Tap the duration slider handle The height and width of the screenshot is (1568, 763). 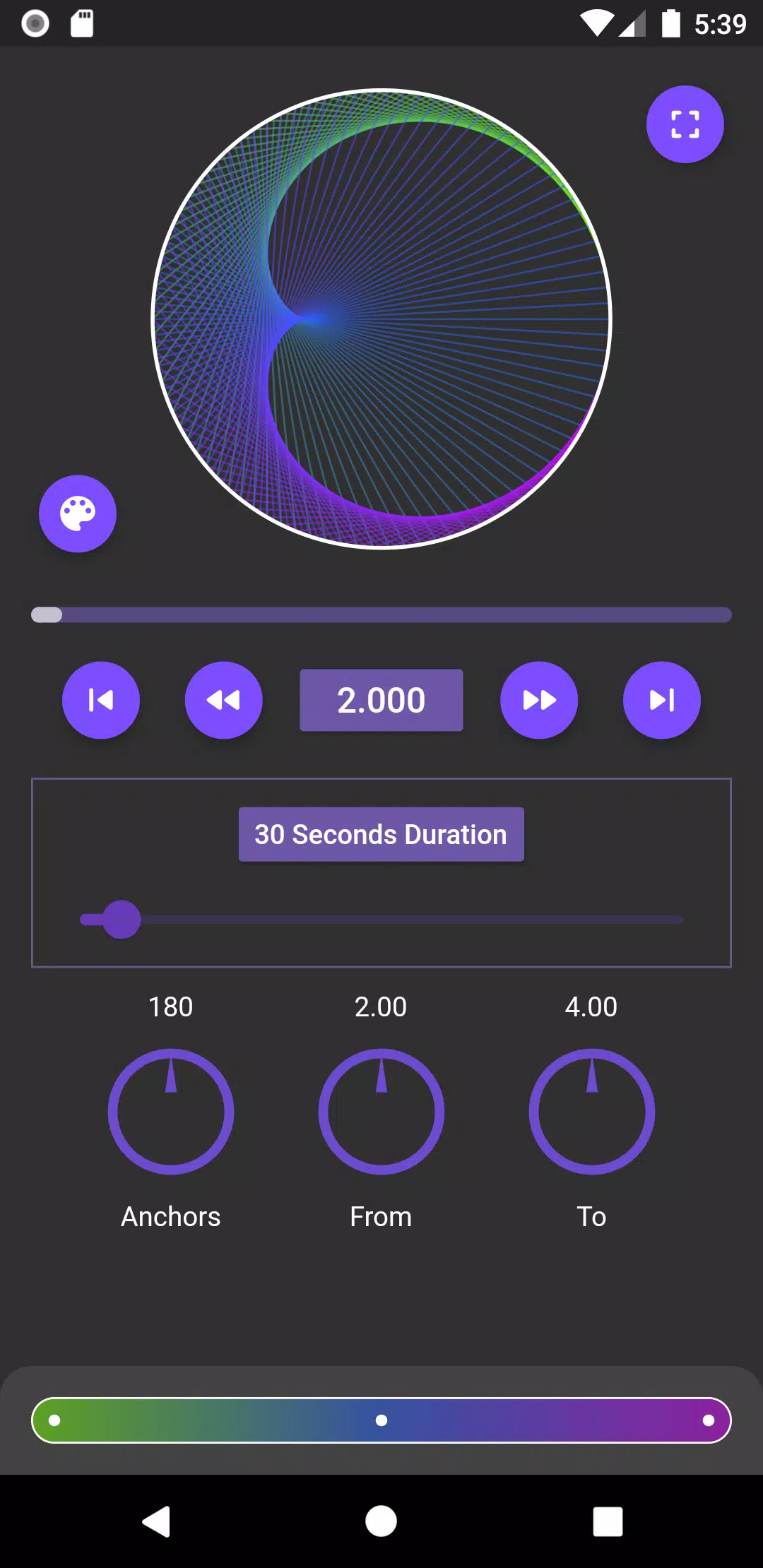[122, 920]
